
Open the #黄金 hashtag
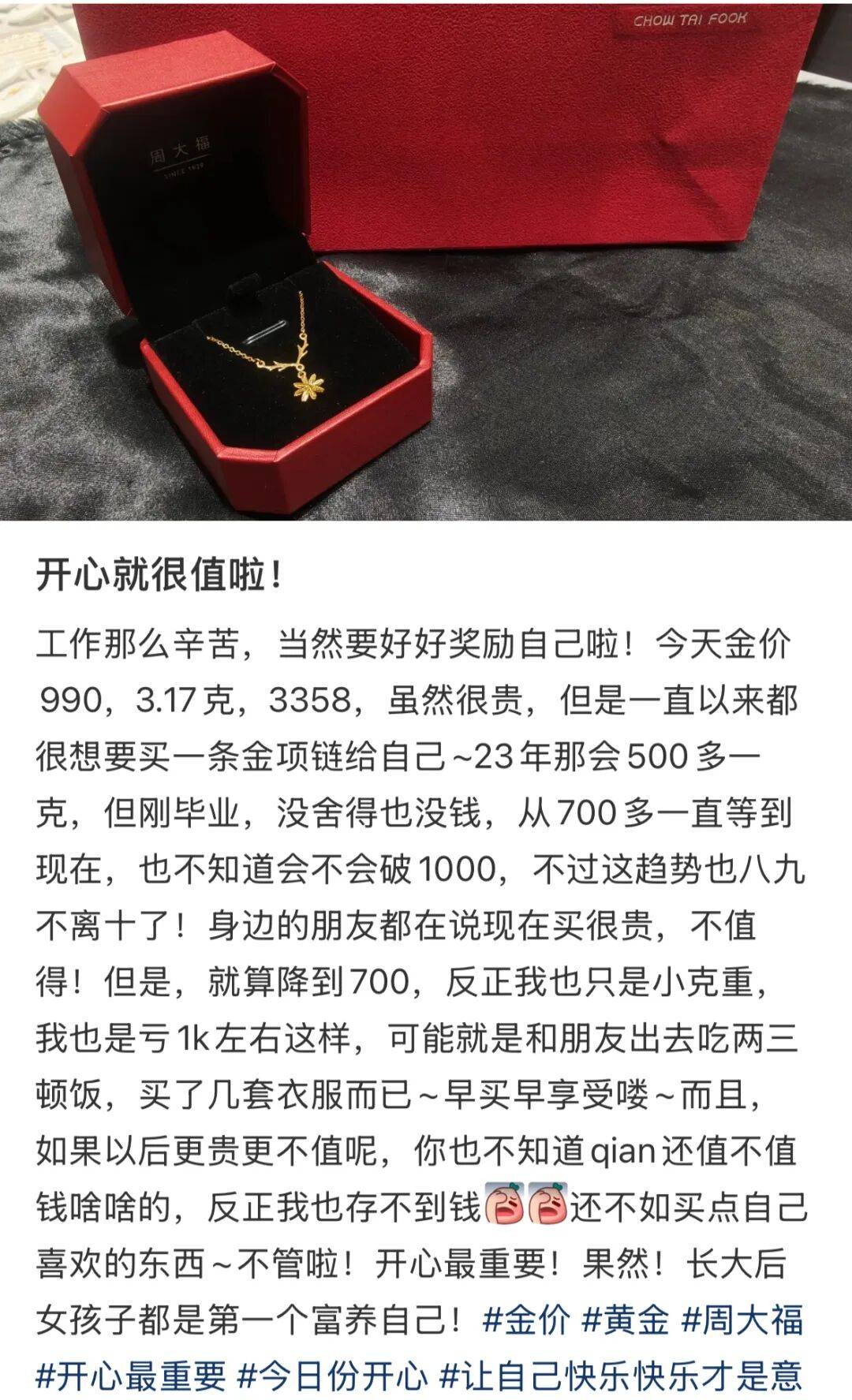pos(626,1320)
